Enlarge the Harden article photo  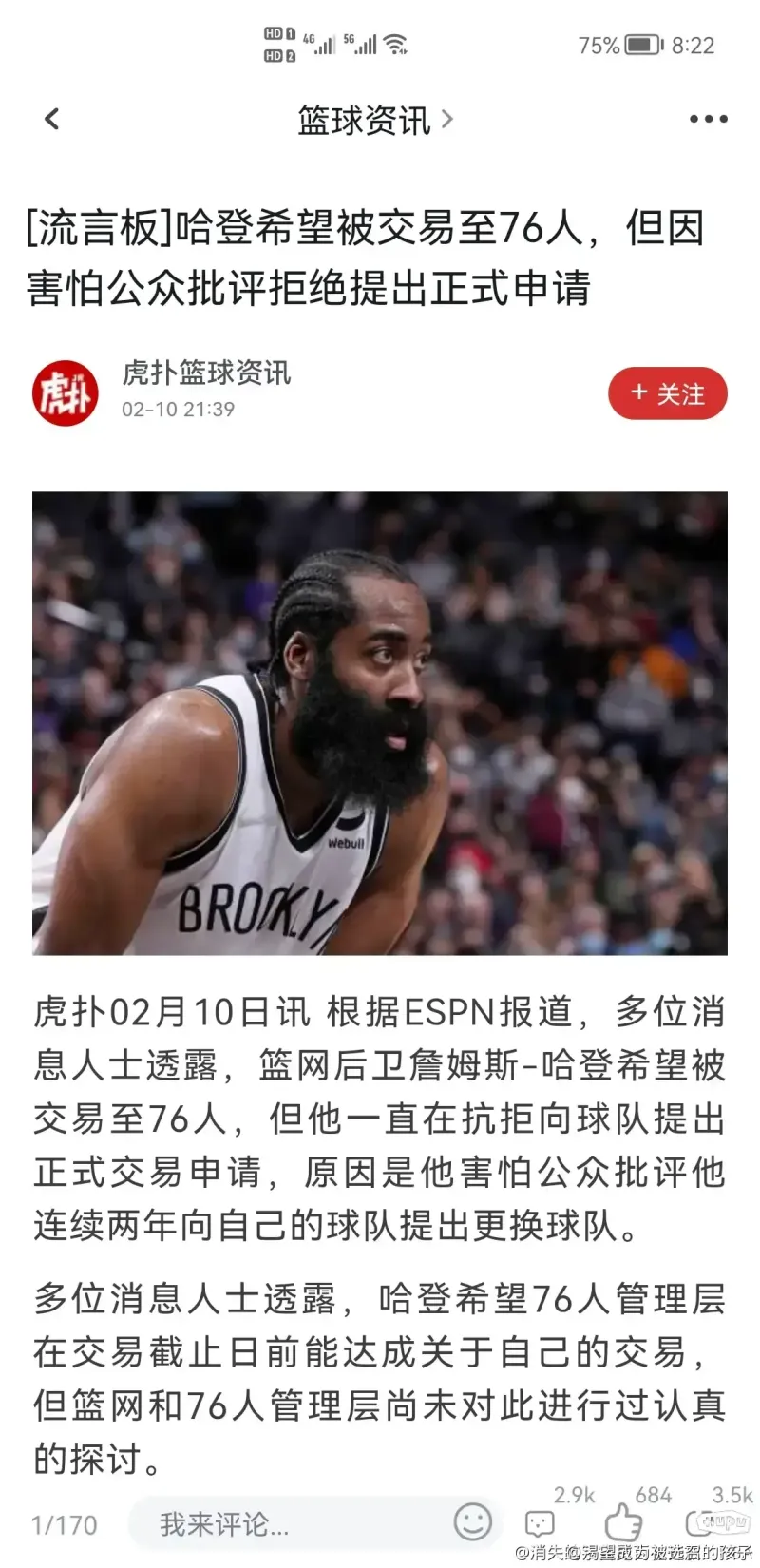tap(380, 722)
